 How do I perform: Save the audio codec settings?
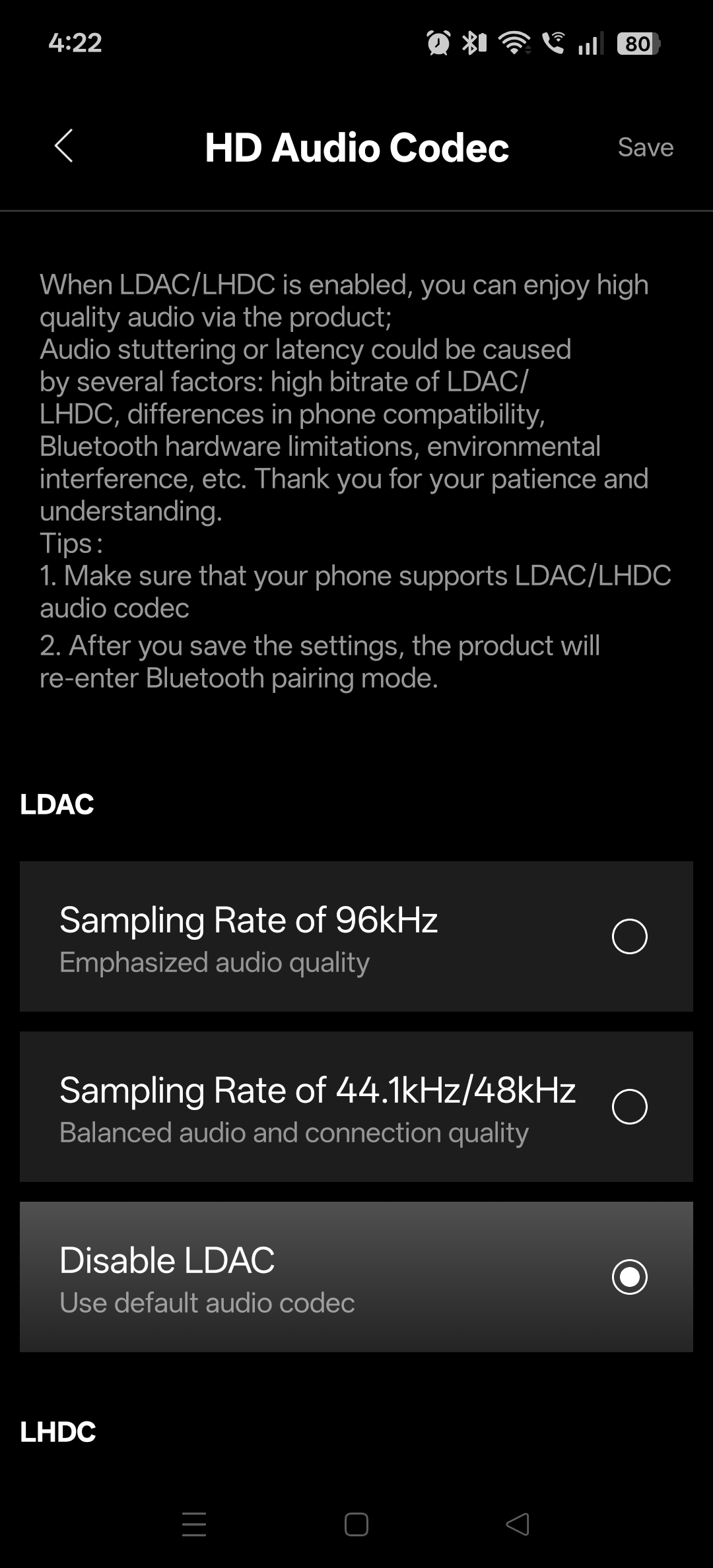[x=645, y=147]
